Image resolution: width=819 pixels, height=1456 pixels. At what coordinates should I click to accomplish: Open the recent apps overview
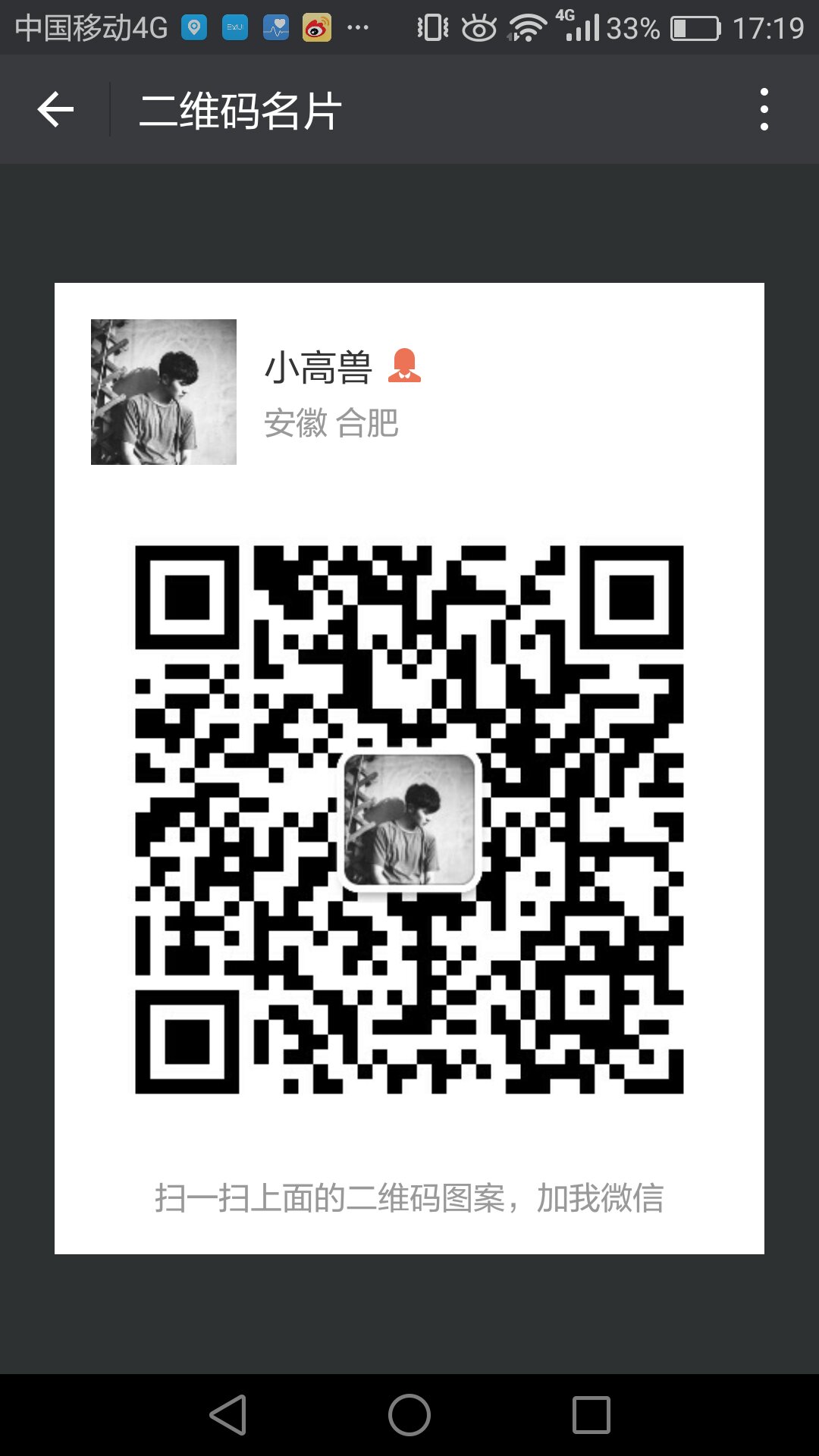(591, 1415)
